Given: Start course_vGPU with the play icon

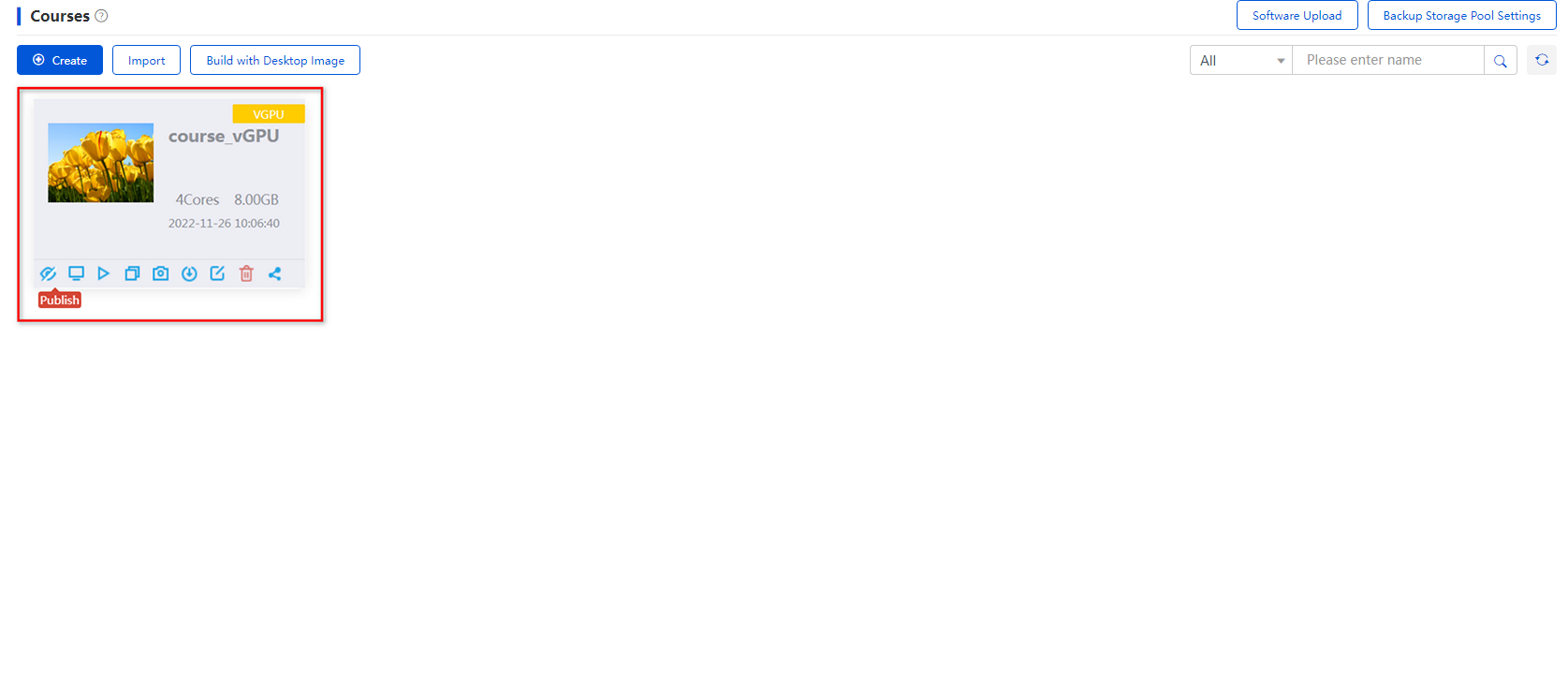Looking at the screenshot, I should [x=104, y=273].
